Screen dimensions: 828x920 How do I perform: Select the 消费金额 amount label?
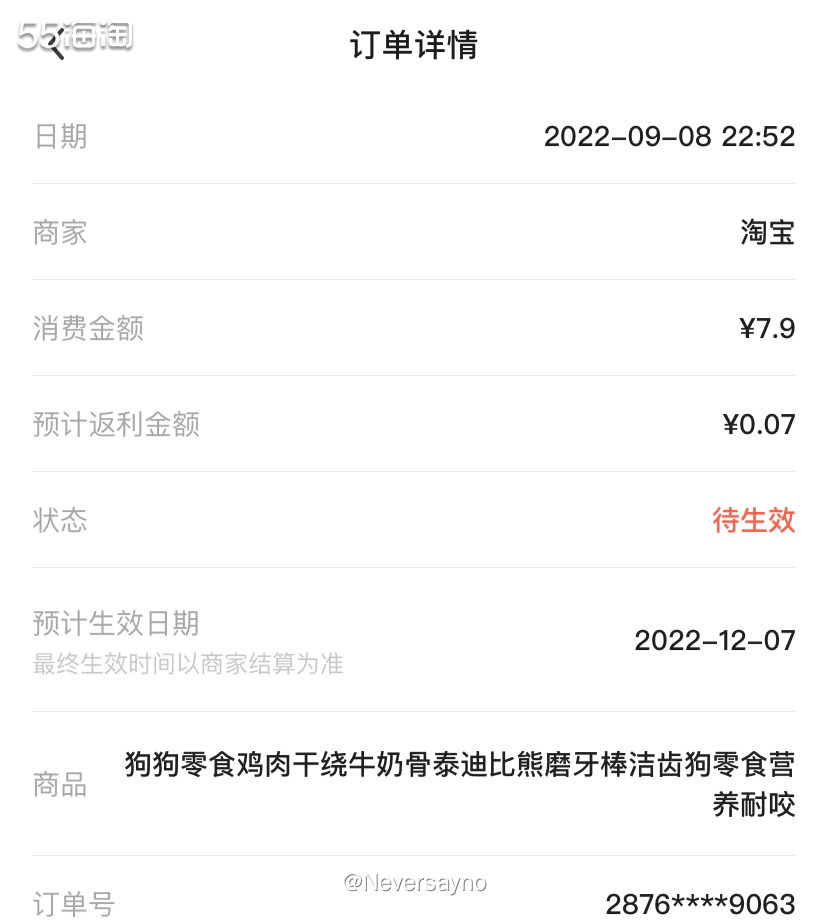click(x=89, y=328)
